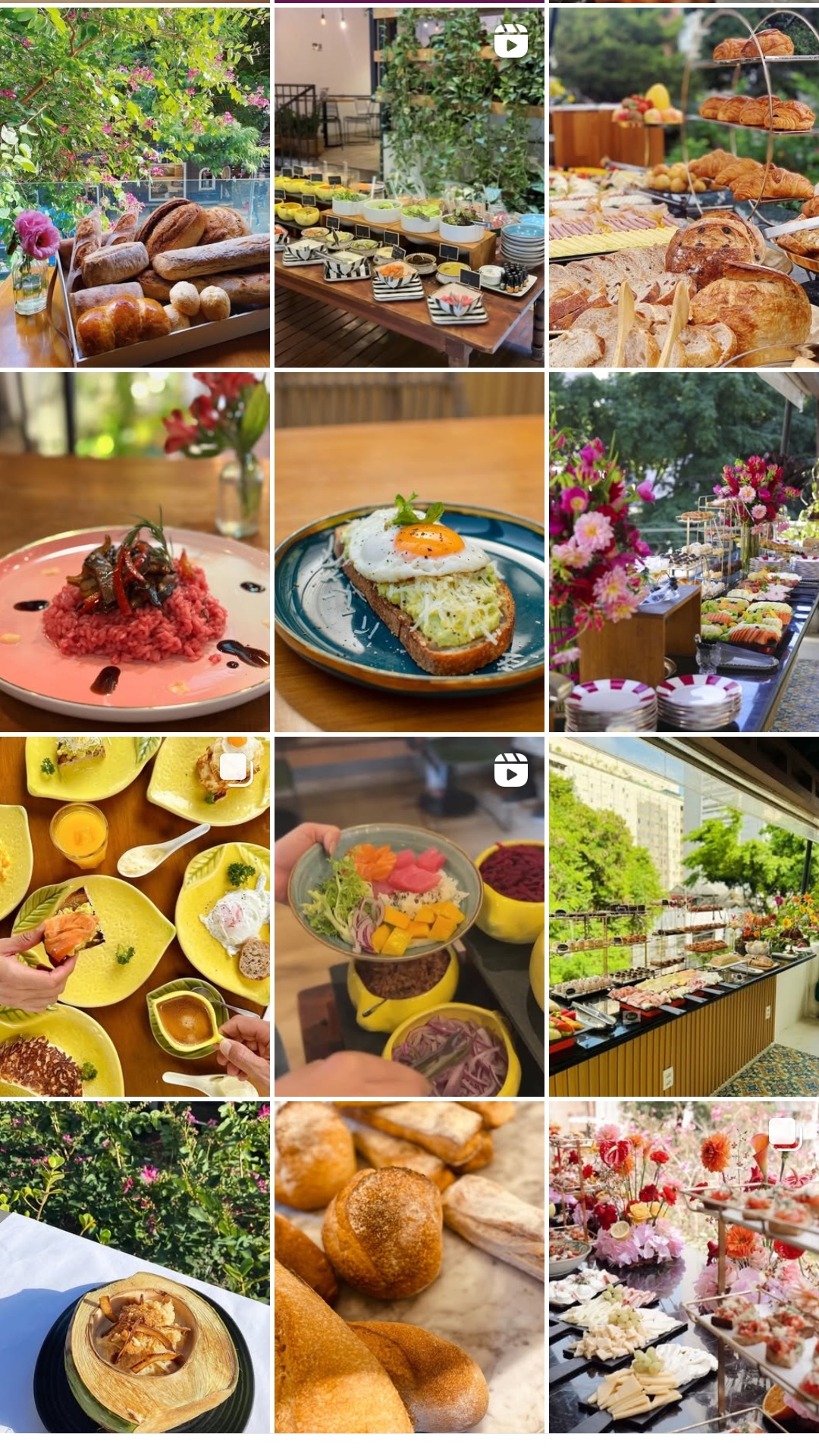Open the flower-decorated buffet terrace post
This screenshot has height=1456, width=819.
point(683,552)
